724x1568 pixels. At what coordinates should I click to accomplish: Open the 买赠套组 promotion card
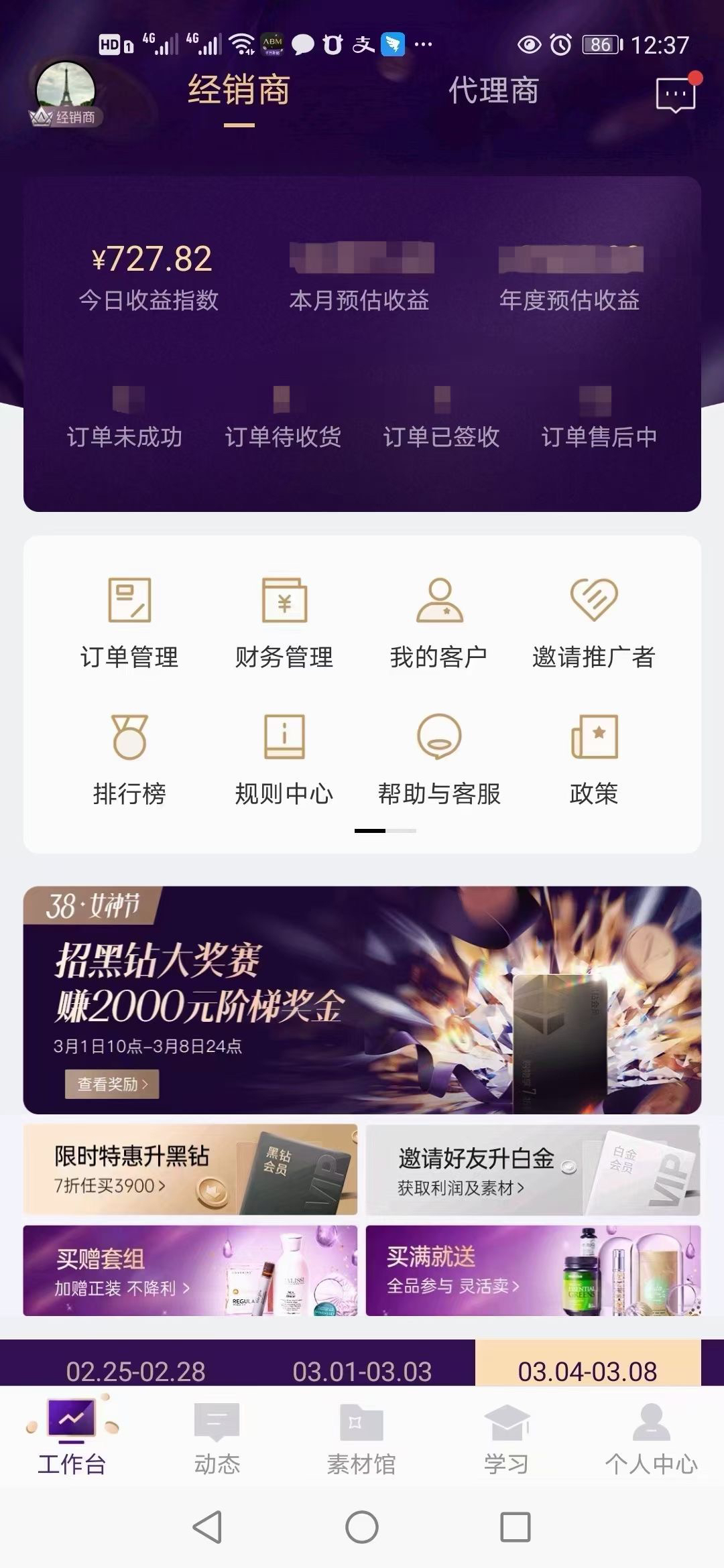(190, 1271)
